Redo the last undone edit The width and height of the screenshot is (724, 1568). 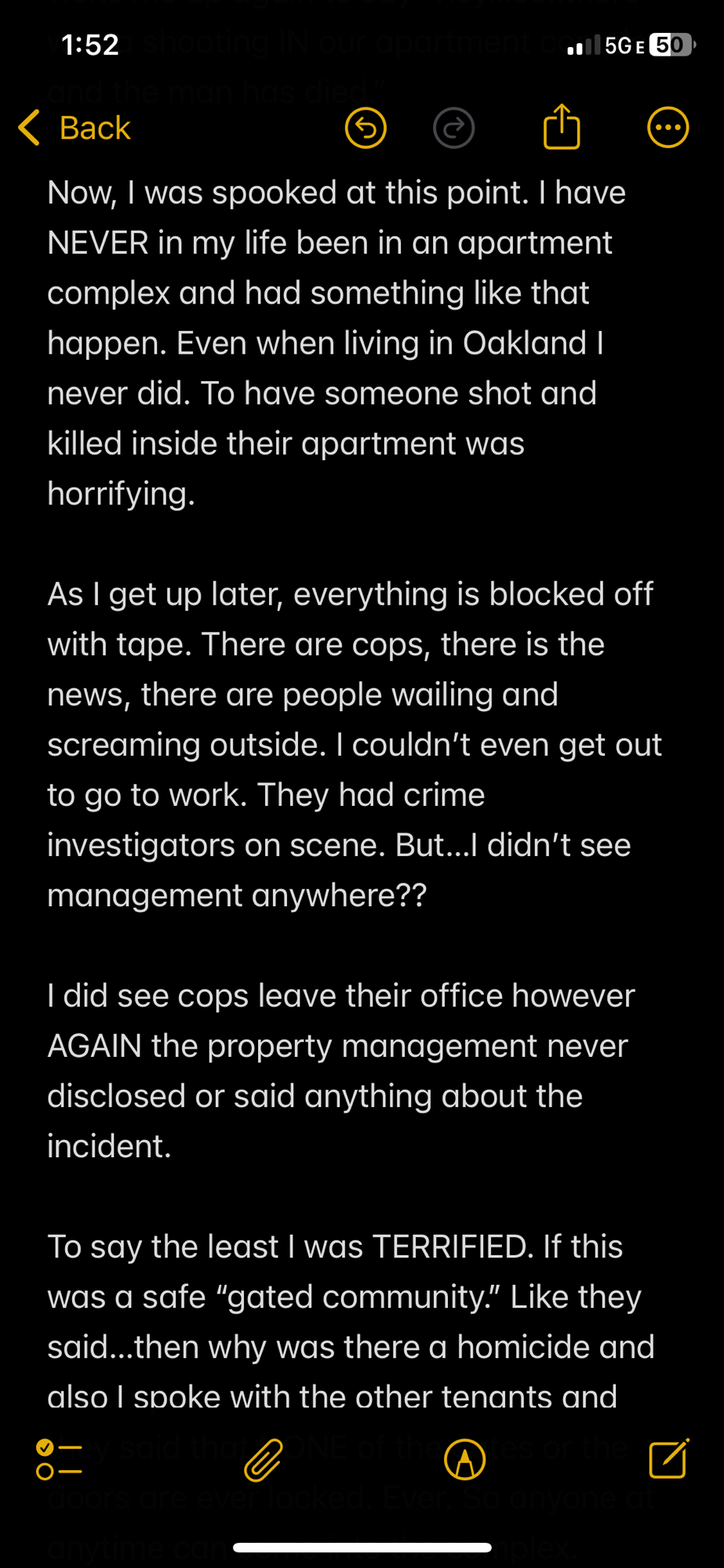453,128
